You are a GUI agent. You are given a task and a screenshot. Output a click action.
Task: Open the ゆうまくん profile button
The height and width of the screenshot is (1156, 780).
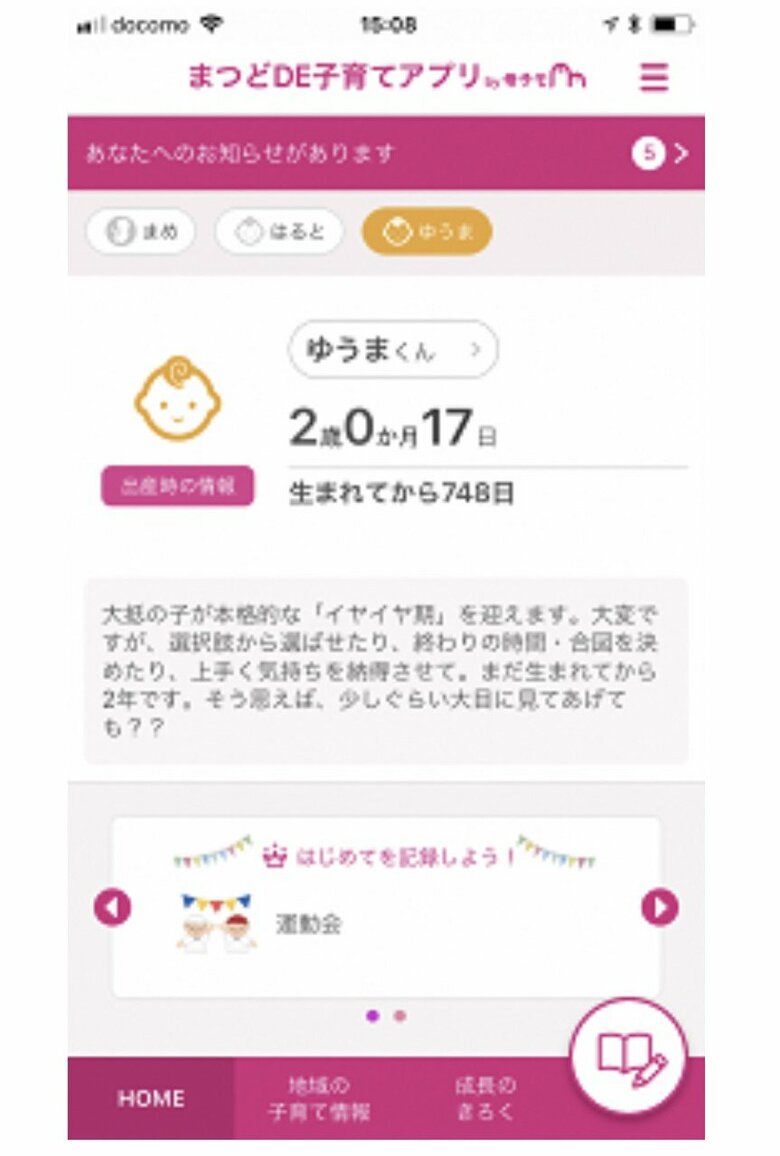tap(393, 350)
